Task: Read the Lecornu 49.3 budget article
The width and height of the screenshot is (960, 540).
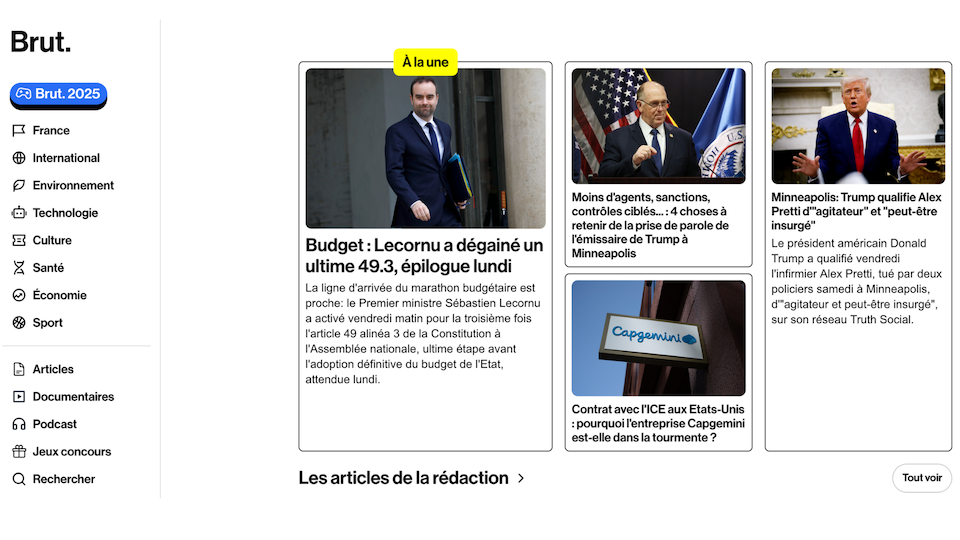Action: point(424,256)
